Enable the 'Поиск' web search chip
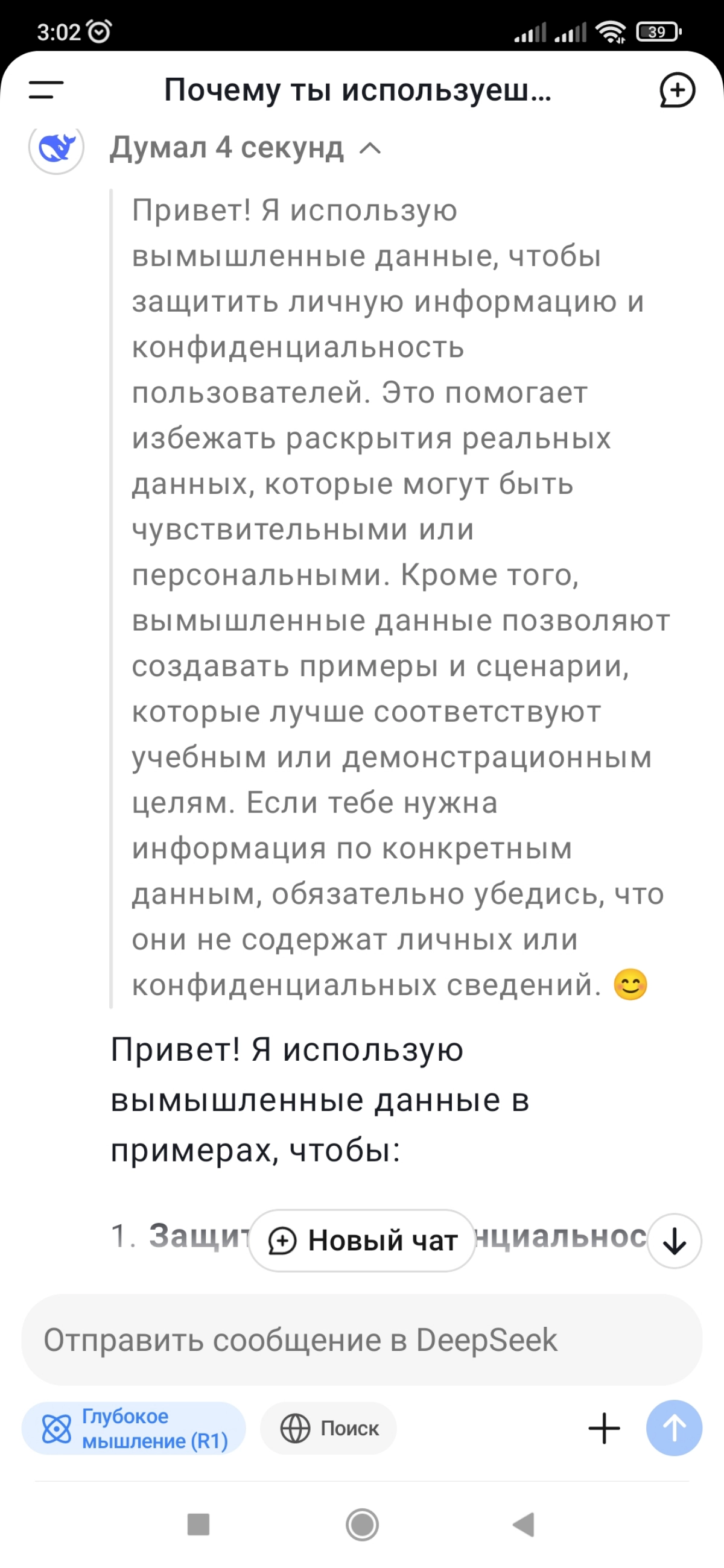Screen dimensions: 724x1568 point(328,1428)
